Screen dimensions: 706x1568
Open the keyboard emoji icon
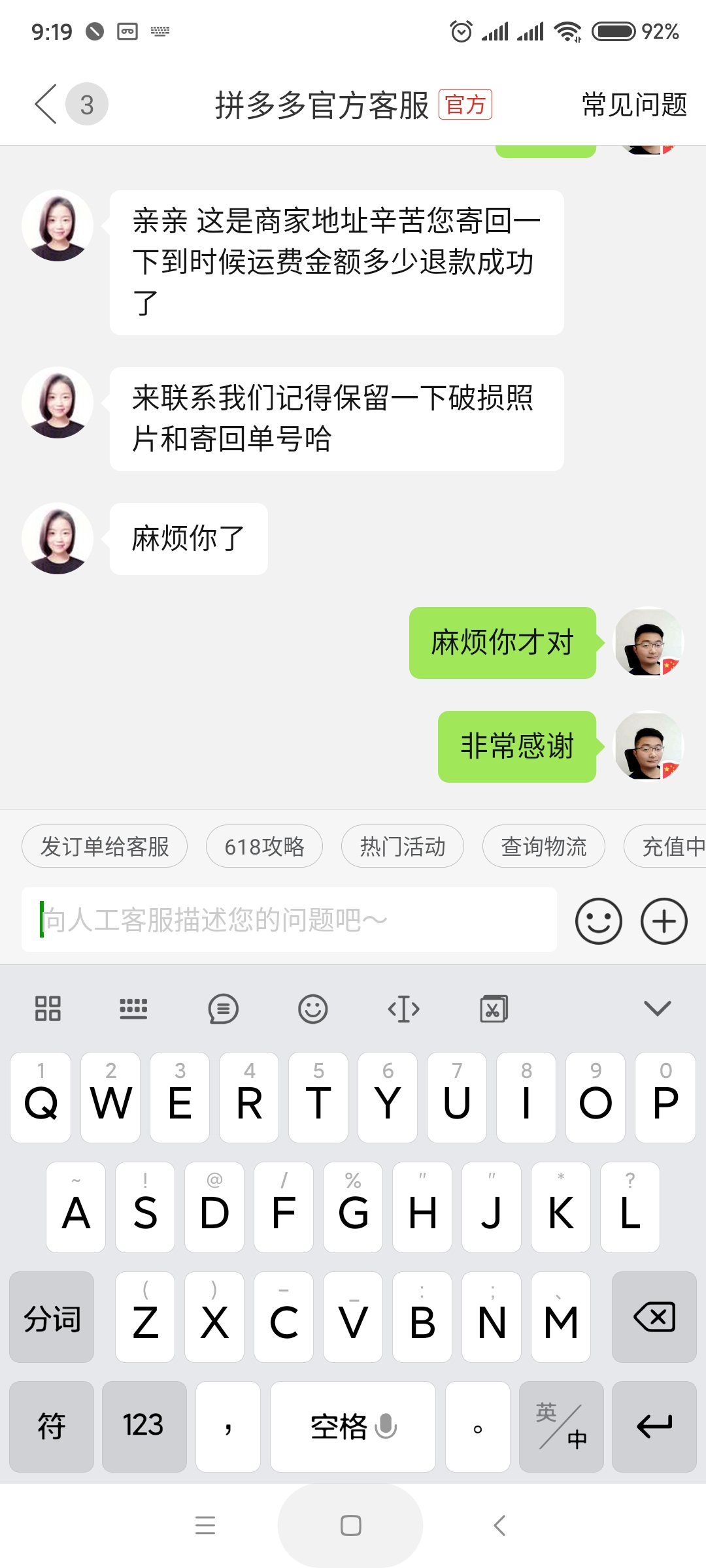[312, 1008]
